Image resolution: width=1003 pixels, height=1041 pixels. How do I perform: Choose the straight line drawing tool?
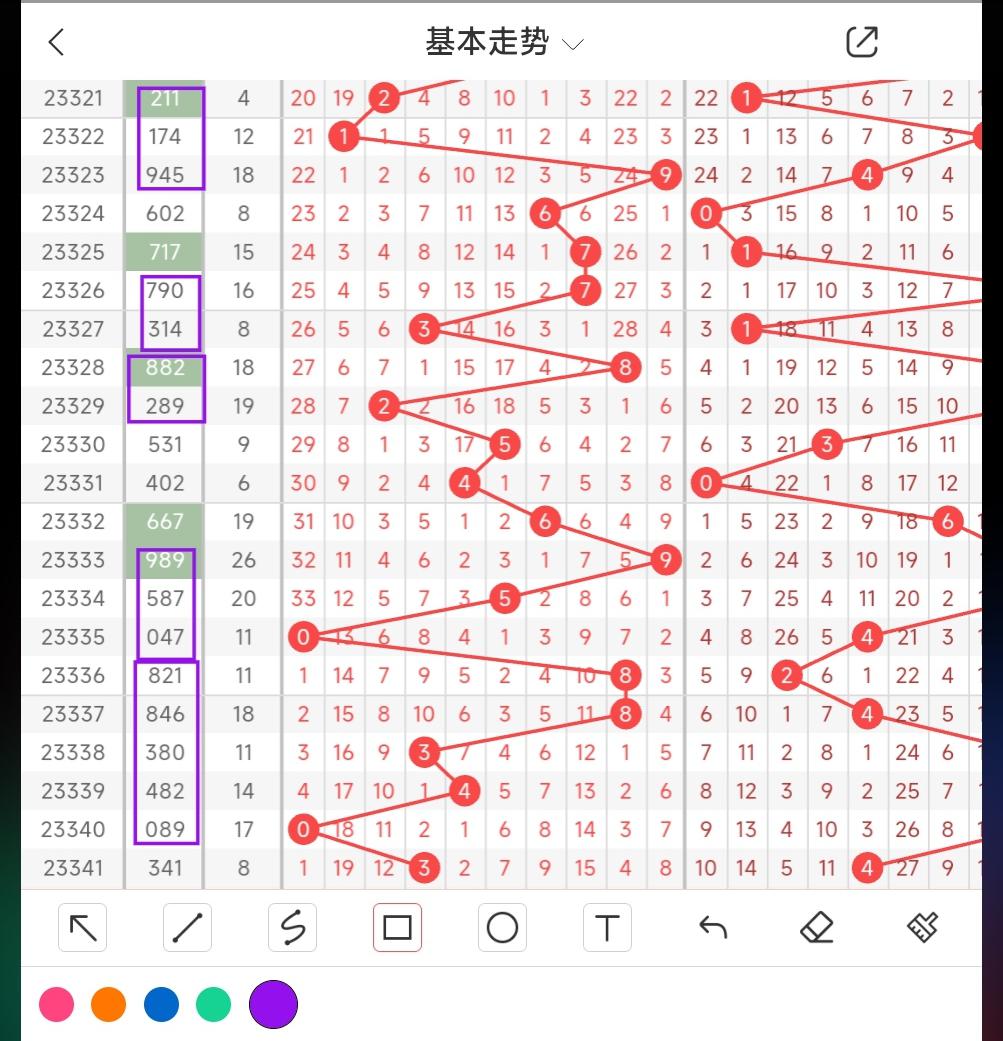pos(187,928)
